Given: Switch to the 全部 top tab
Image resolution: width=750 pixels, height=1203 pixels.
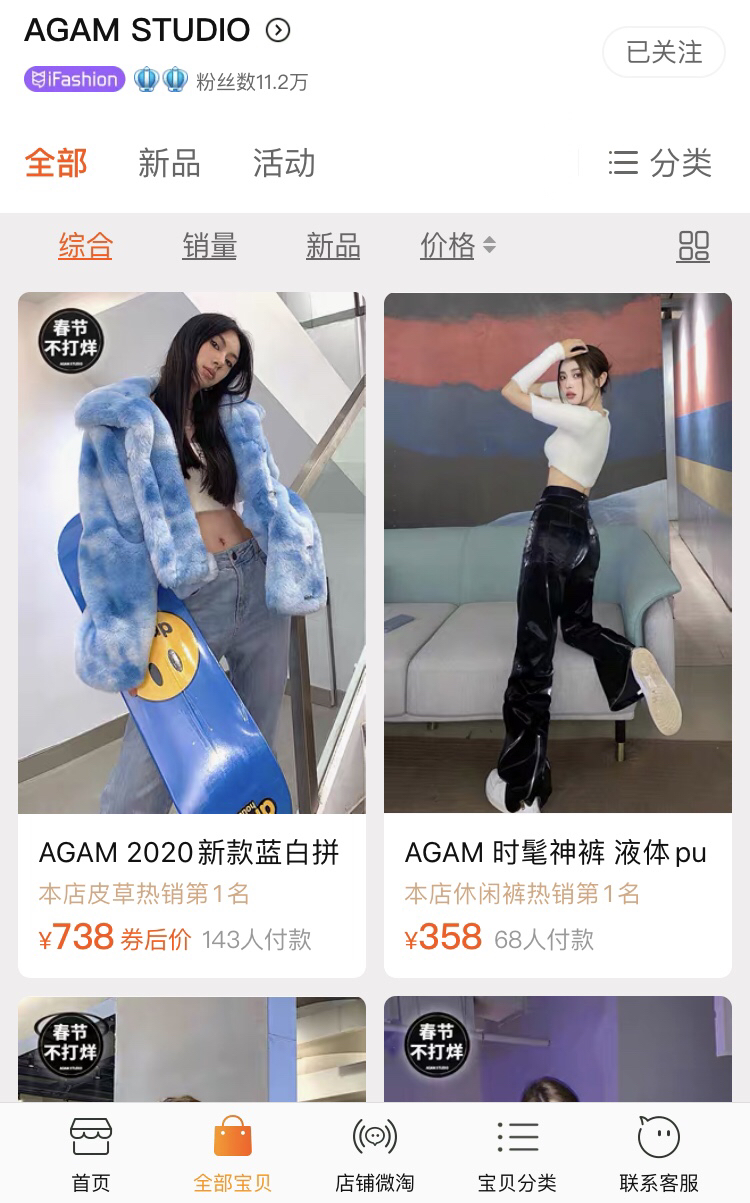Looking at the screenshot, I should (56, 163).
